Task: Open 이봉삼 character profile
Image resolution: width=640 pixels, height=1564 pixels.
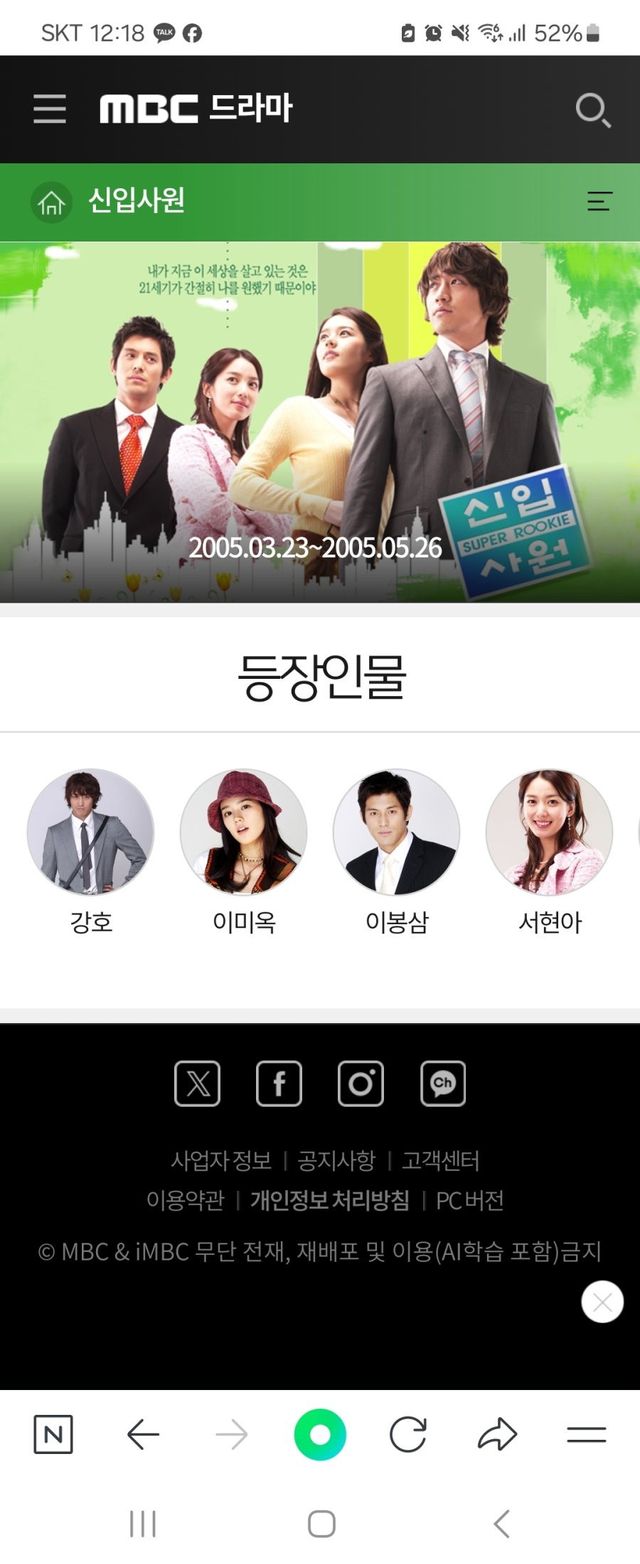Action: pos(396,831)
